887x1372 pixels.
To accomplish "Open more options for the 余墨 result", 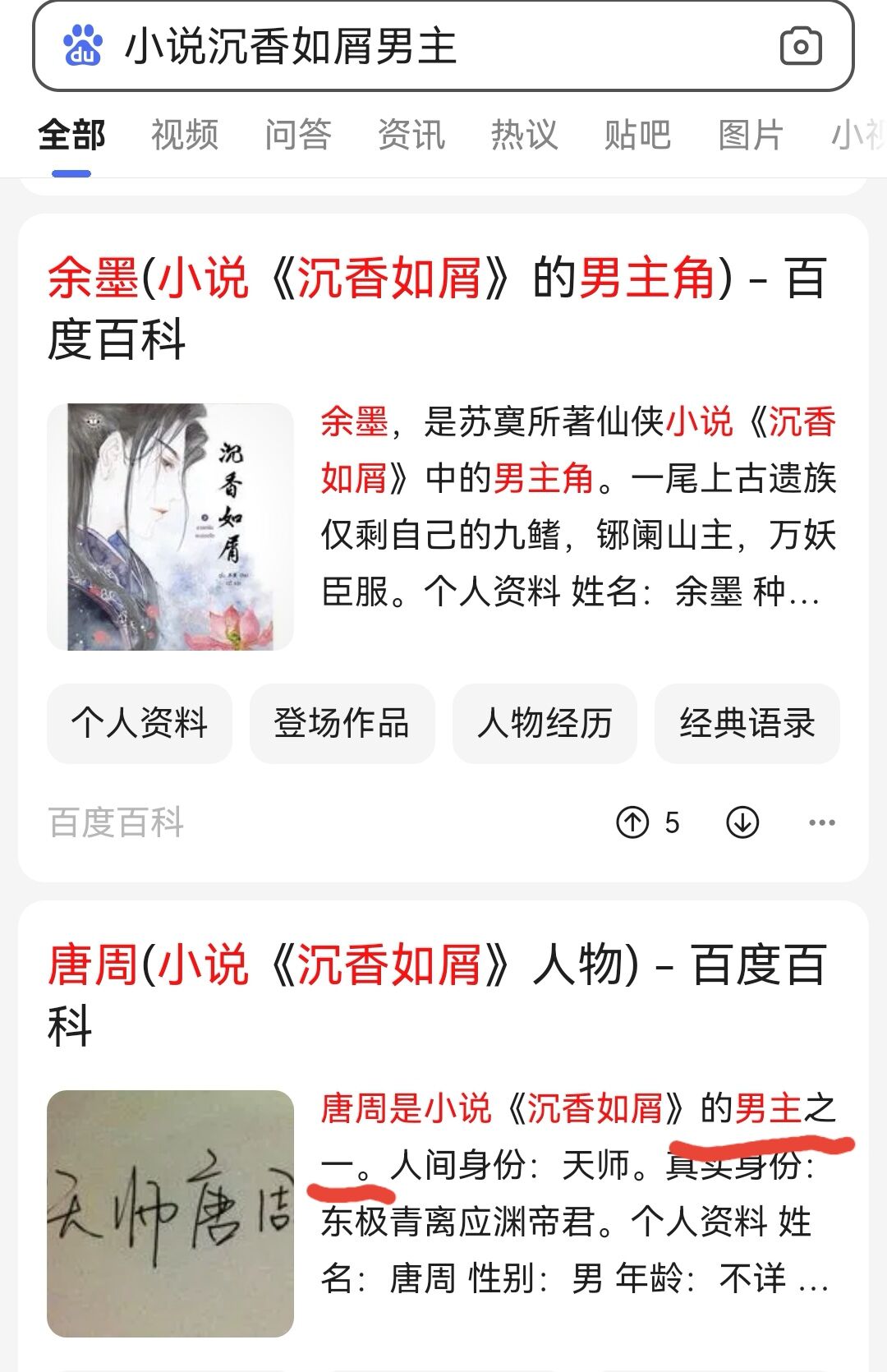I will [x=821, y=822].
